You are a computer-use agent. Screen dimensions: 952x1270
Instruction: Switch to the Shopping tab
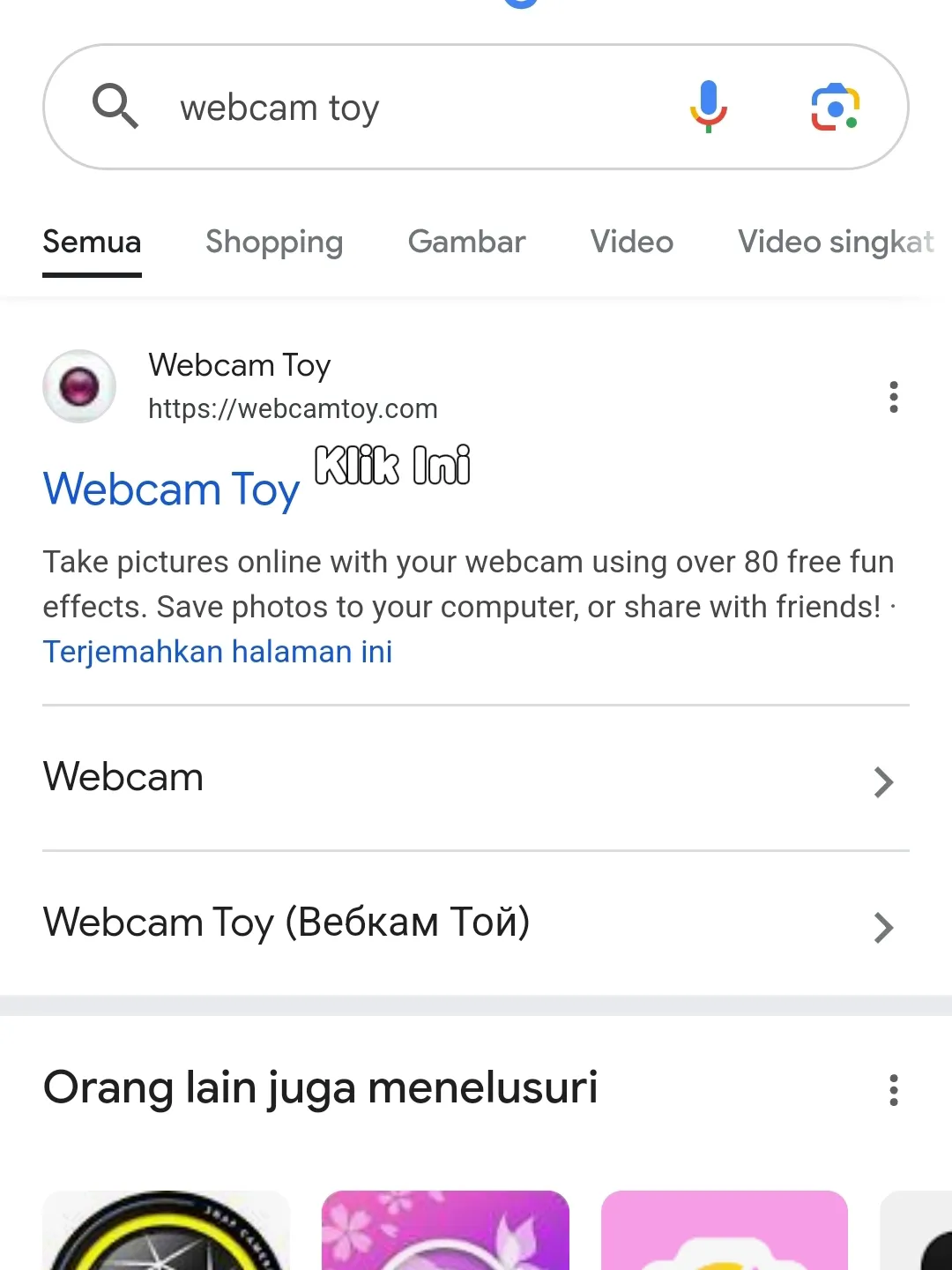tap(274, 242)
